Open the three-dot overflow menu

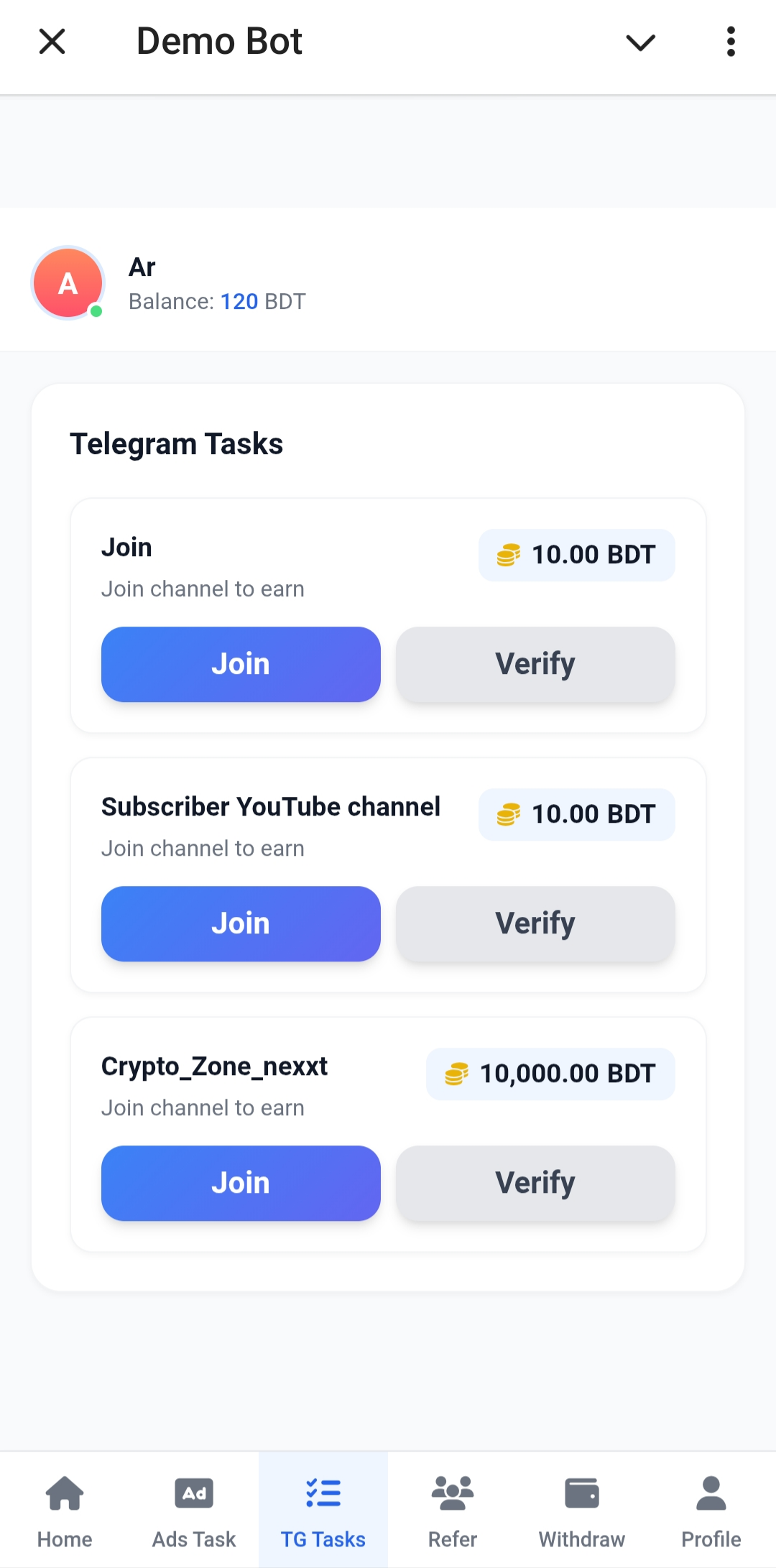tap(731, 42)
